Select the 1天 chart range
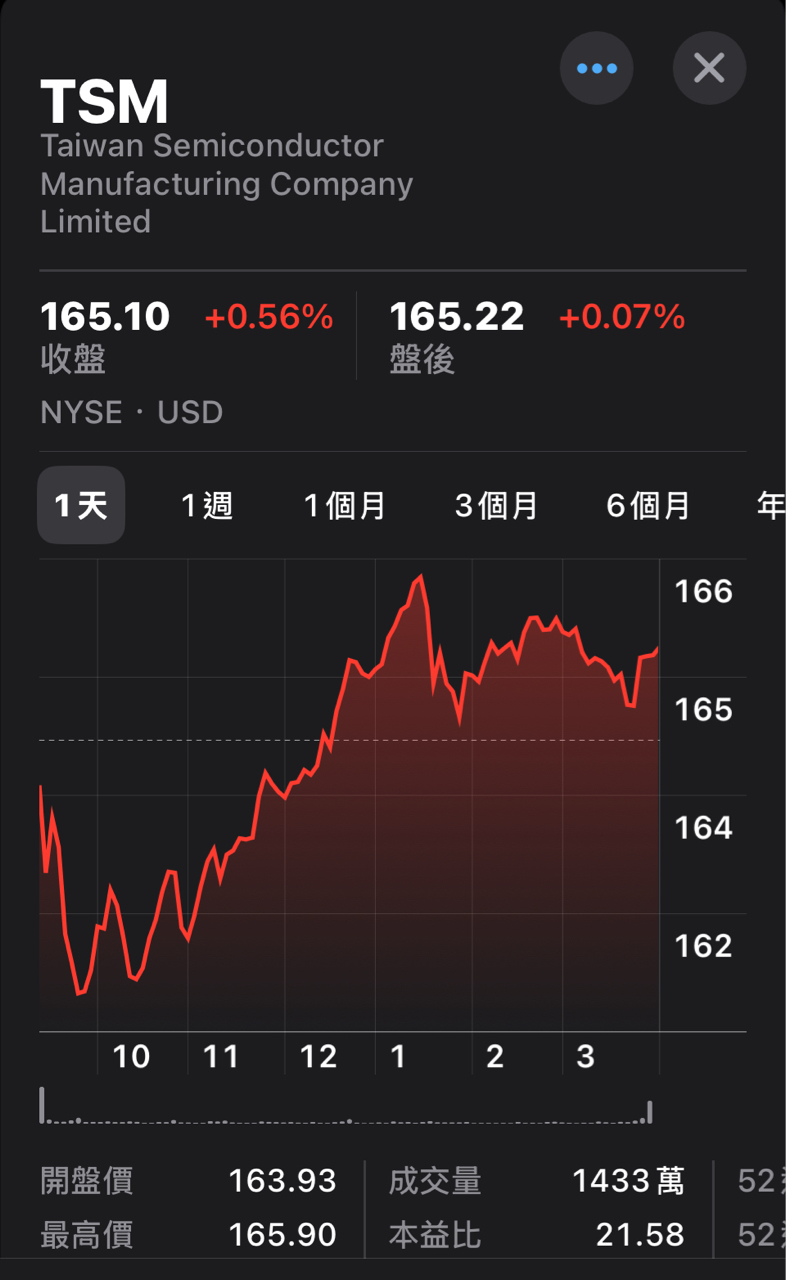Screen dimensions: 786x1280 pos(81,505)
